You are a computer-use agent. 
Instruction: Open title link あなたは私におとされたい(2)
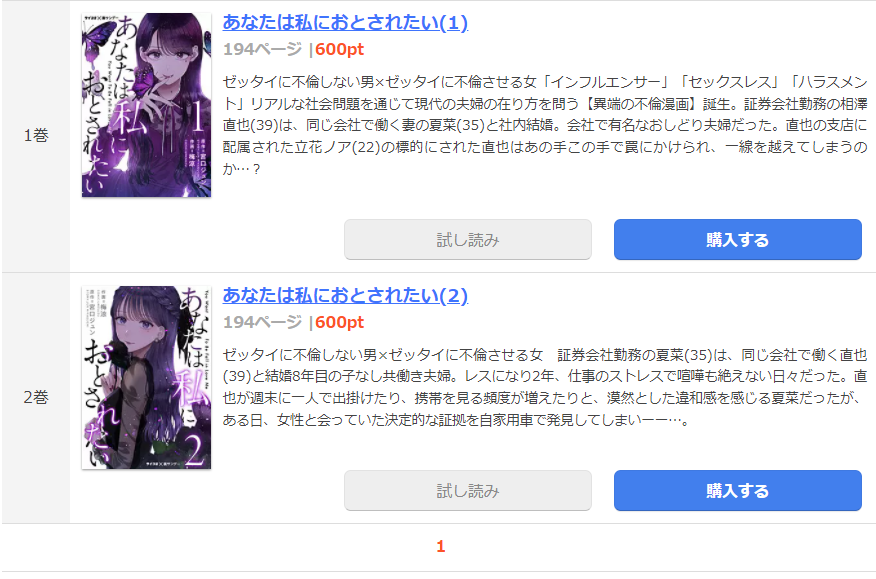pyautogui.click(x=345, y=296)
